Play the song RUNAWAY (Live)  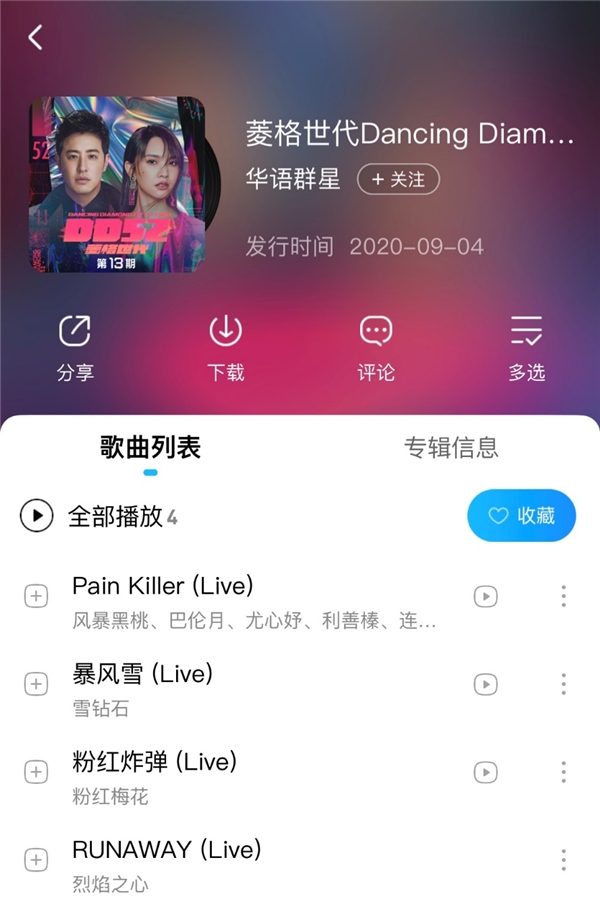point(166,850)
